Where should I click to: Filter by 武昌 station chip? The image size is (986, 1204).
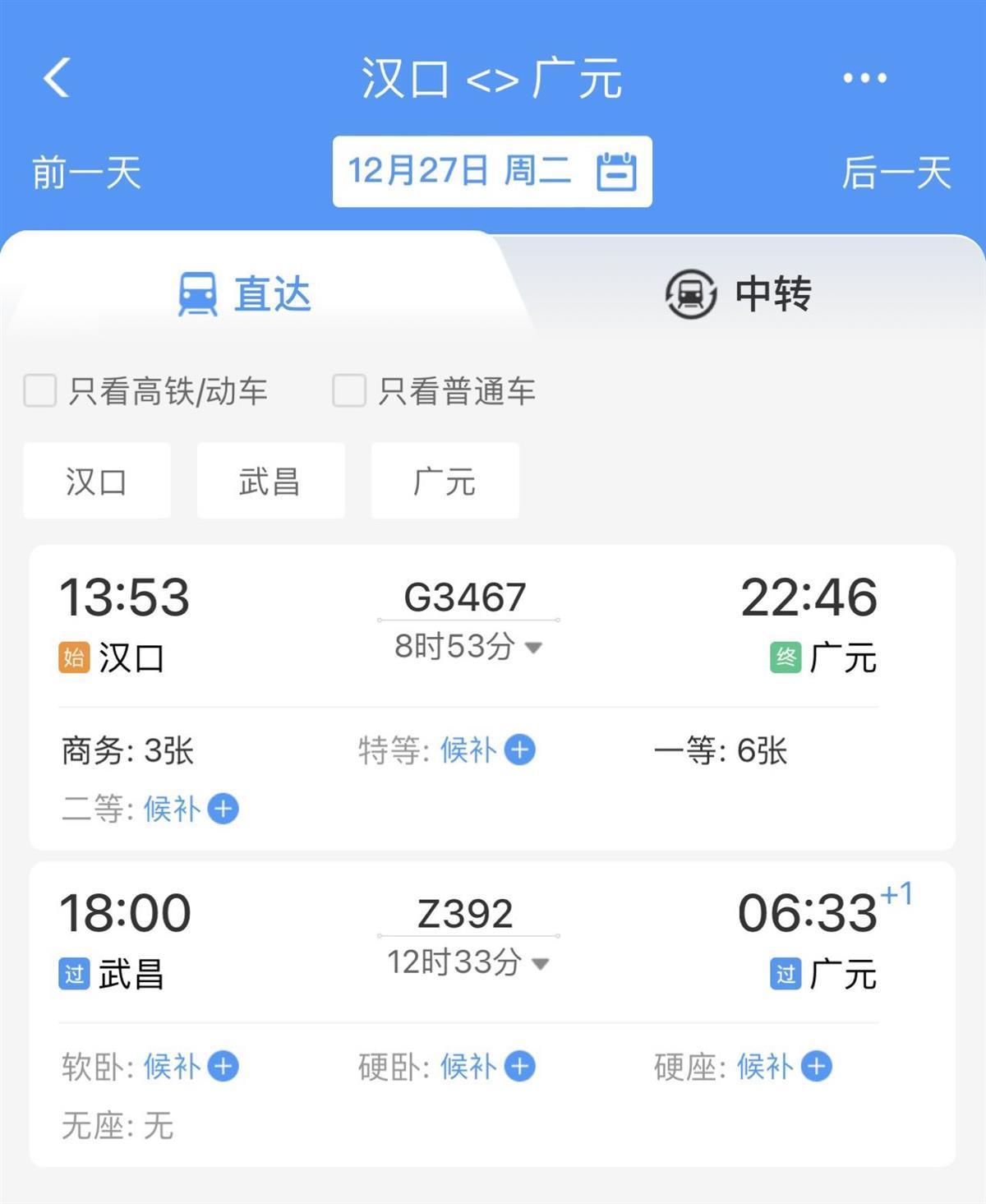tap(270, 481)
